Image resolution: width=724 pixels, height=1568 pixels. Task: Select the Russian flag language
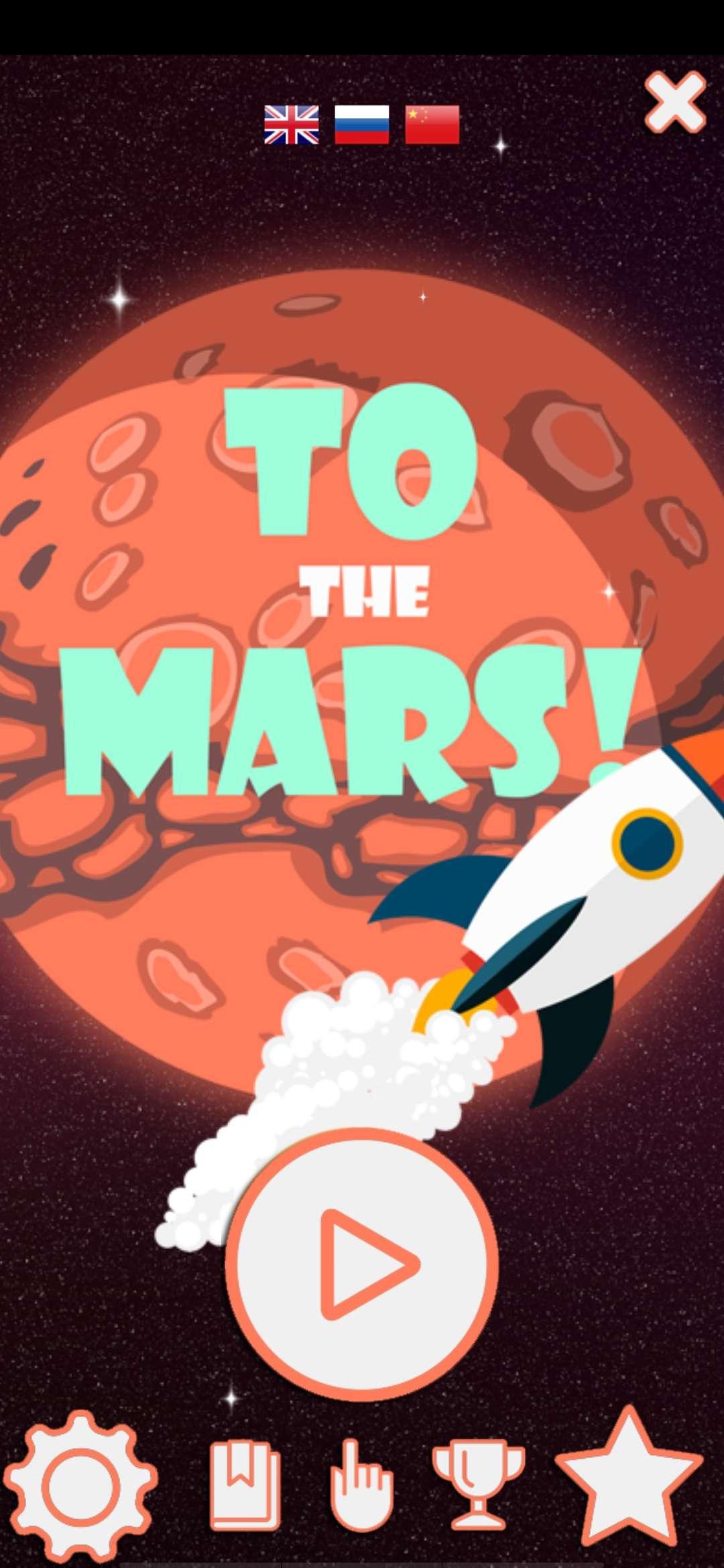coord(362,125)
